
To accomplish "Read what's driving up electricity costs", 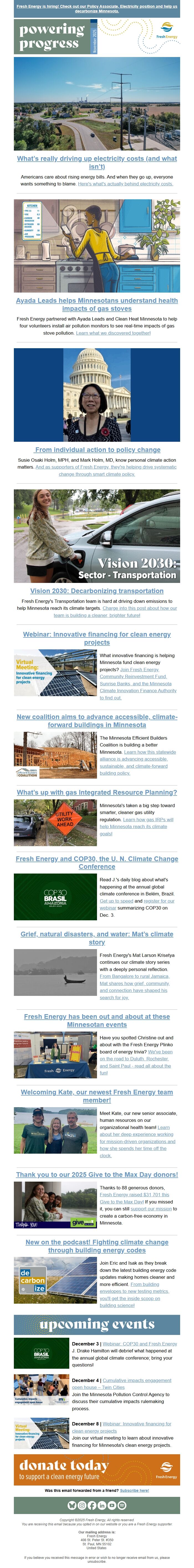I will click(97, 162).
